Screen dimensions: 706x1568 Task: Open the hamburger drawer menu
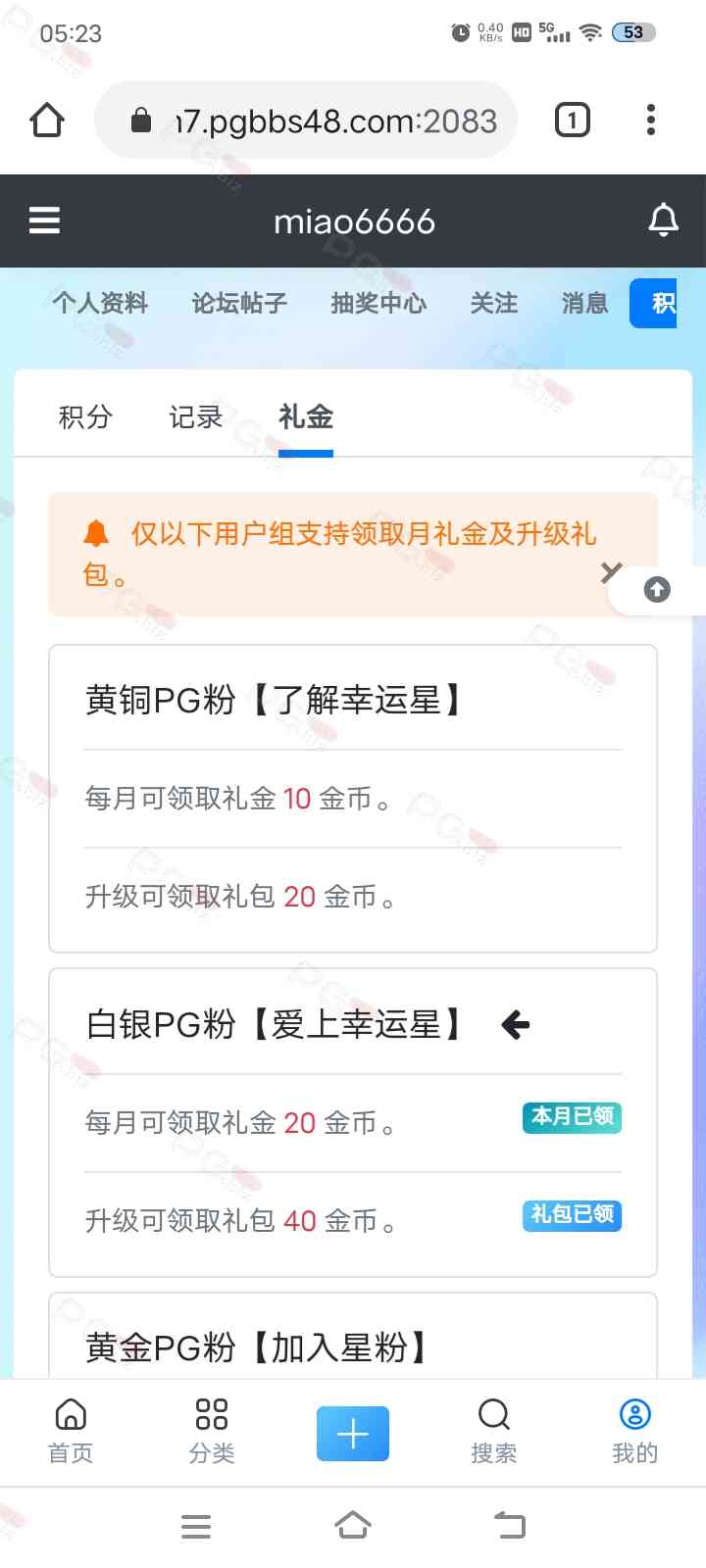[x=44, y=220]
